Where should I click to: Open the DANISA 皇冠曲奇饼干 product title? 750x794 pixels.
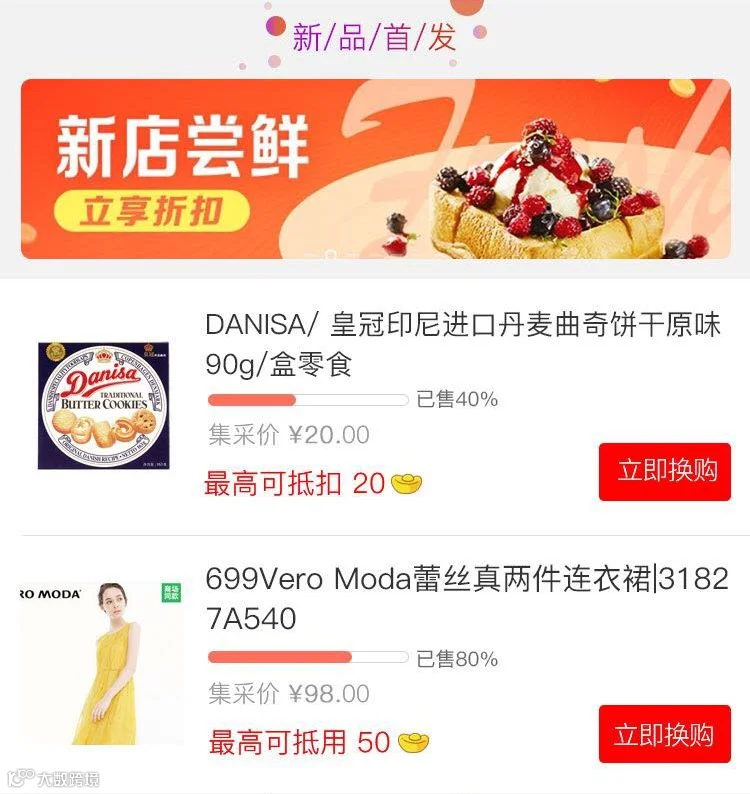(463, 344)
